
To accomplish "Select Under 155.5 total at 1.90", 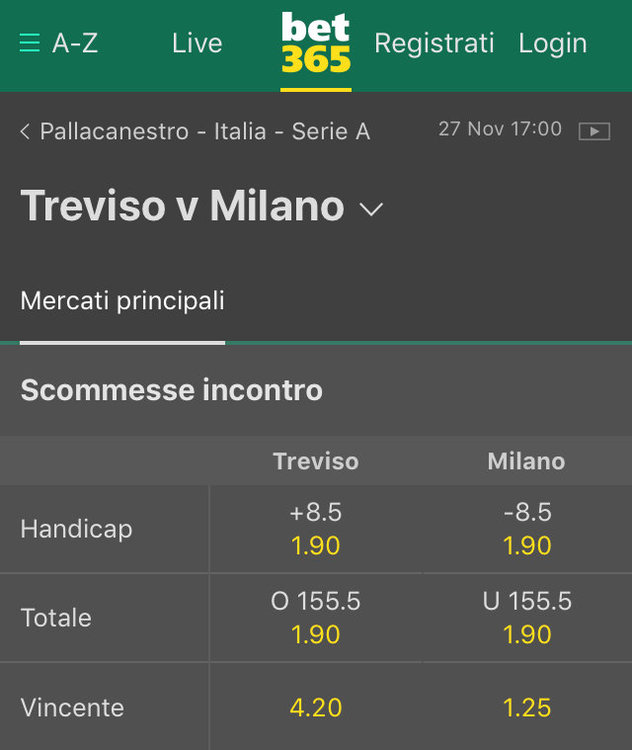I will [x=527, y=617].
